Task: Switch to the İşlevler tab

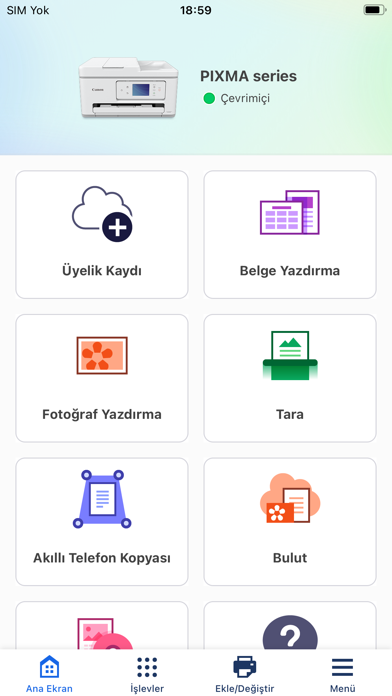Action: coord(147,674)
